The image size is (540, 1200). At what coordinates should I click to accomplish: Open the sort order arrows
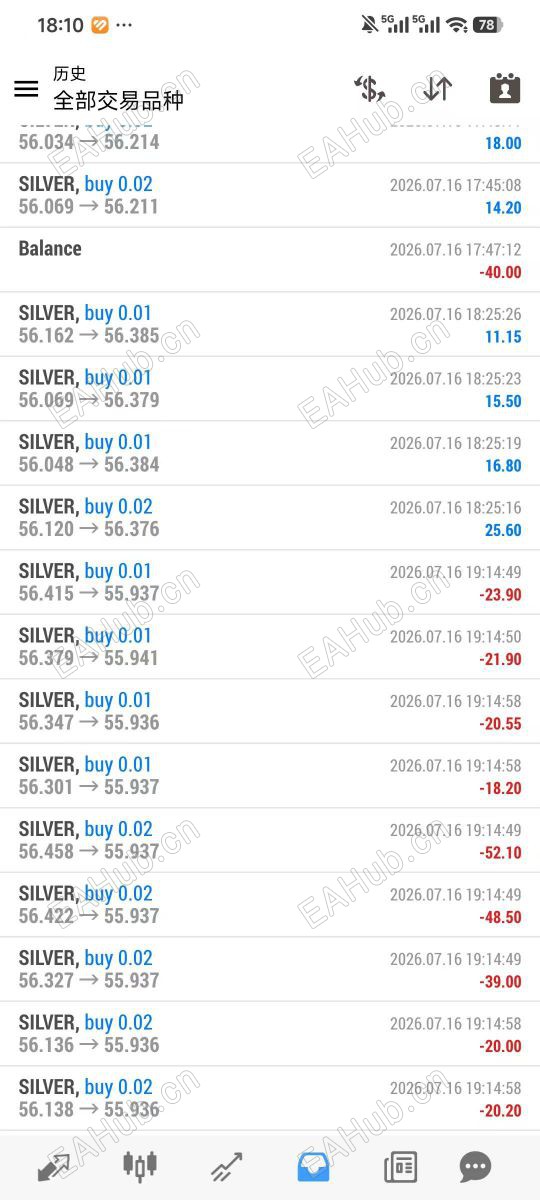pyautogui.click(x=437, y=88)
